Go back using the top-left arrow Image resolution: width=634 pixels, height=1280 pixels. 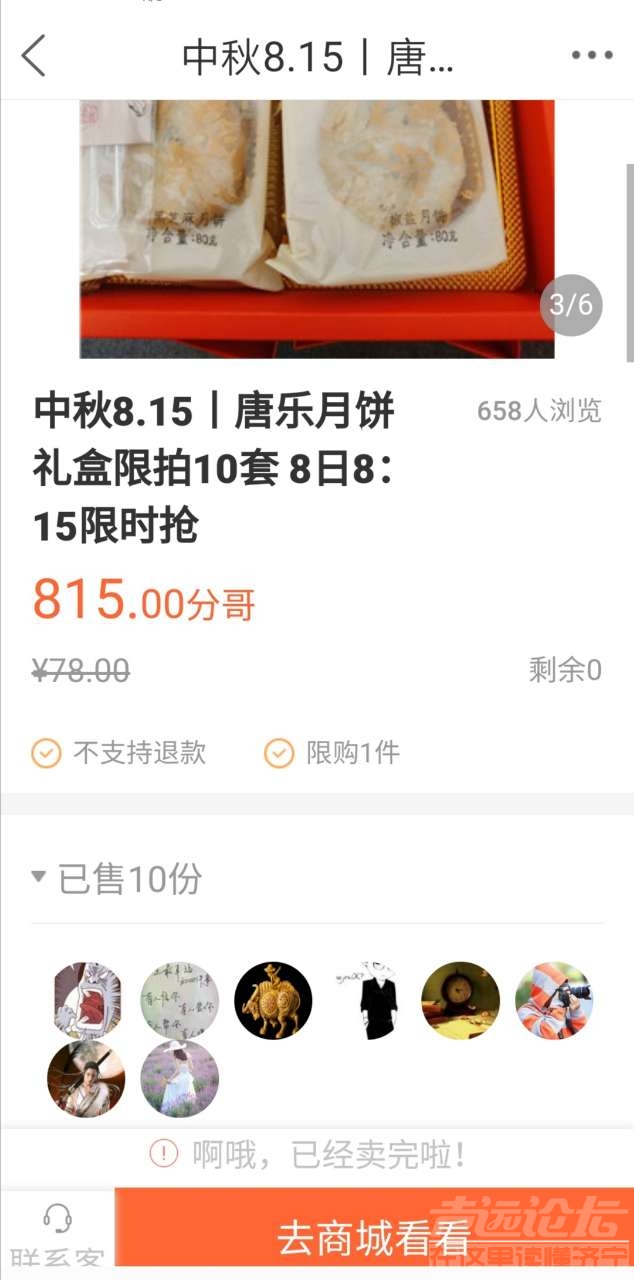pos(35,55)
